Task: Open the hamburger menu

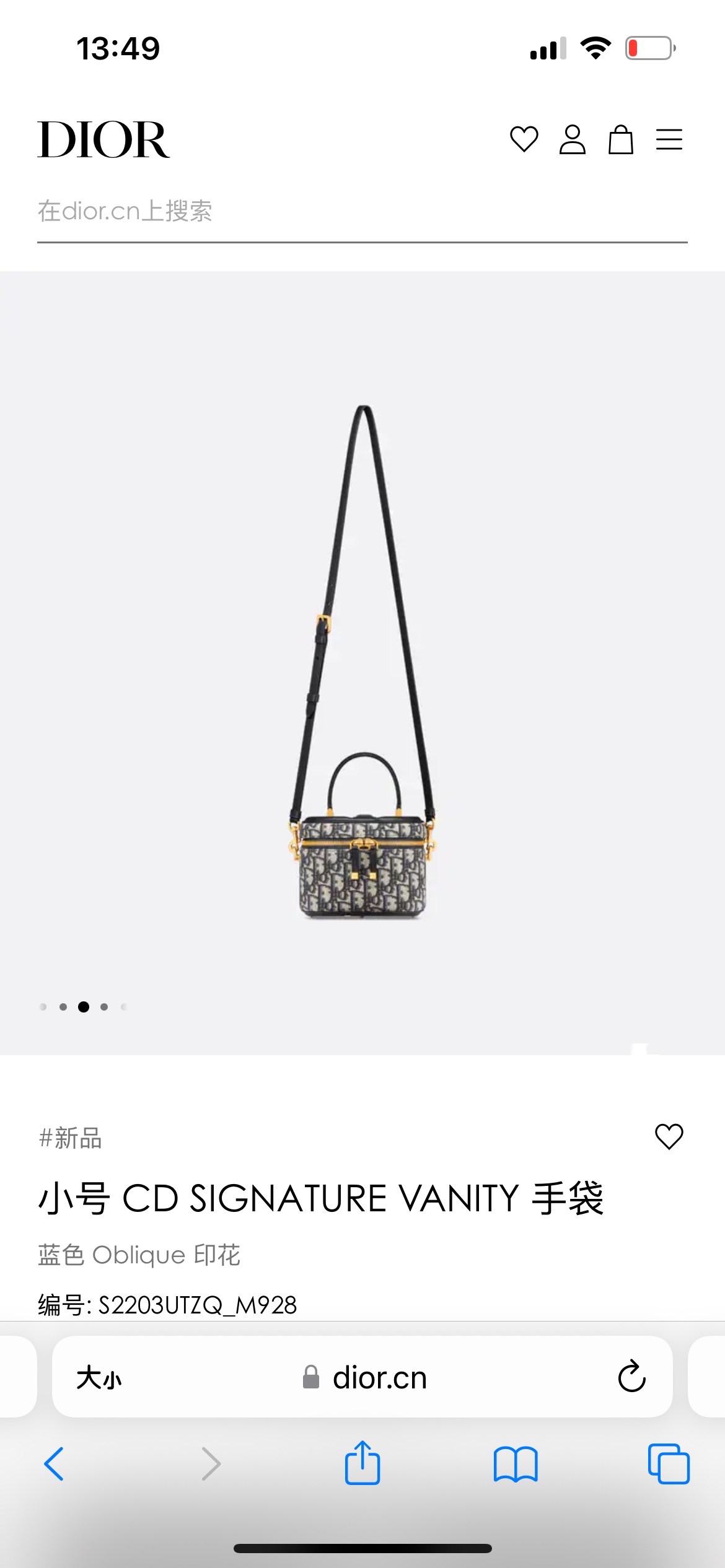Action: pos(669,139)
